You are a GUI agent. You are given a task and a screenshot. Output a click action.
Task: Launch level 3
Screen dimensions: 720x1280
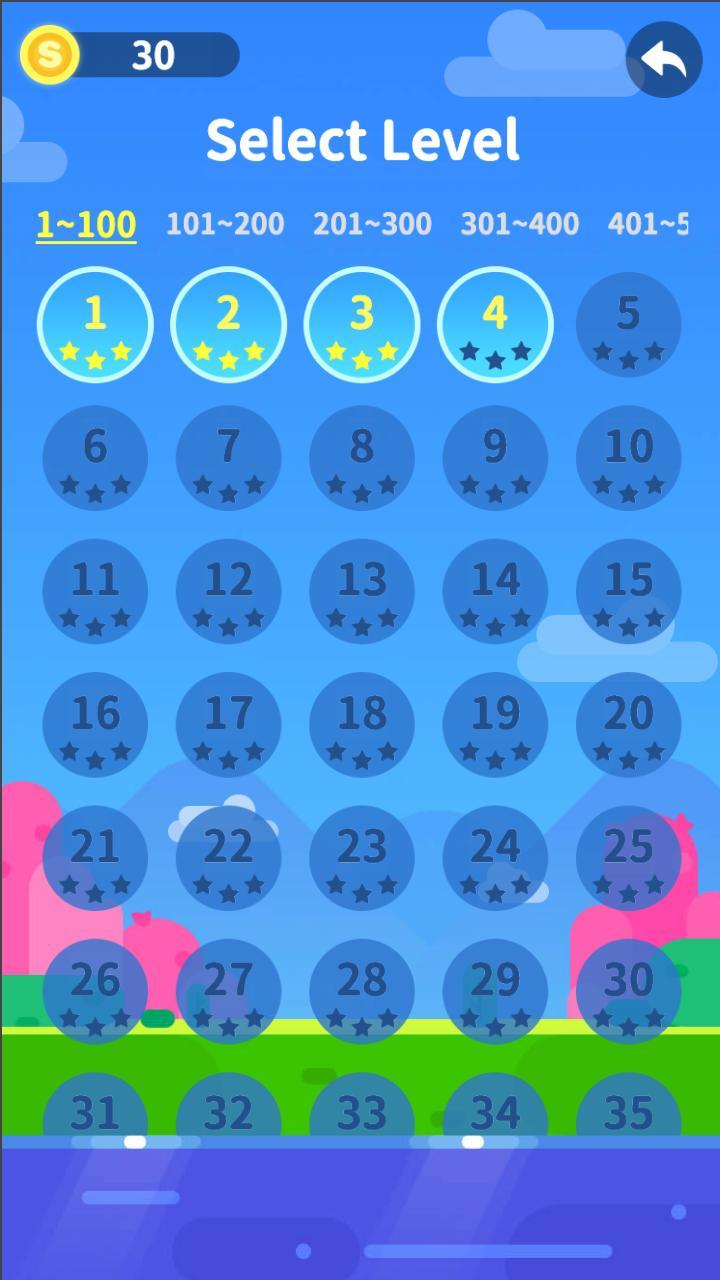coord(362,325)
